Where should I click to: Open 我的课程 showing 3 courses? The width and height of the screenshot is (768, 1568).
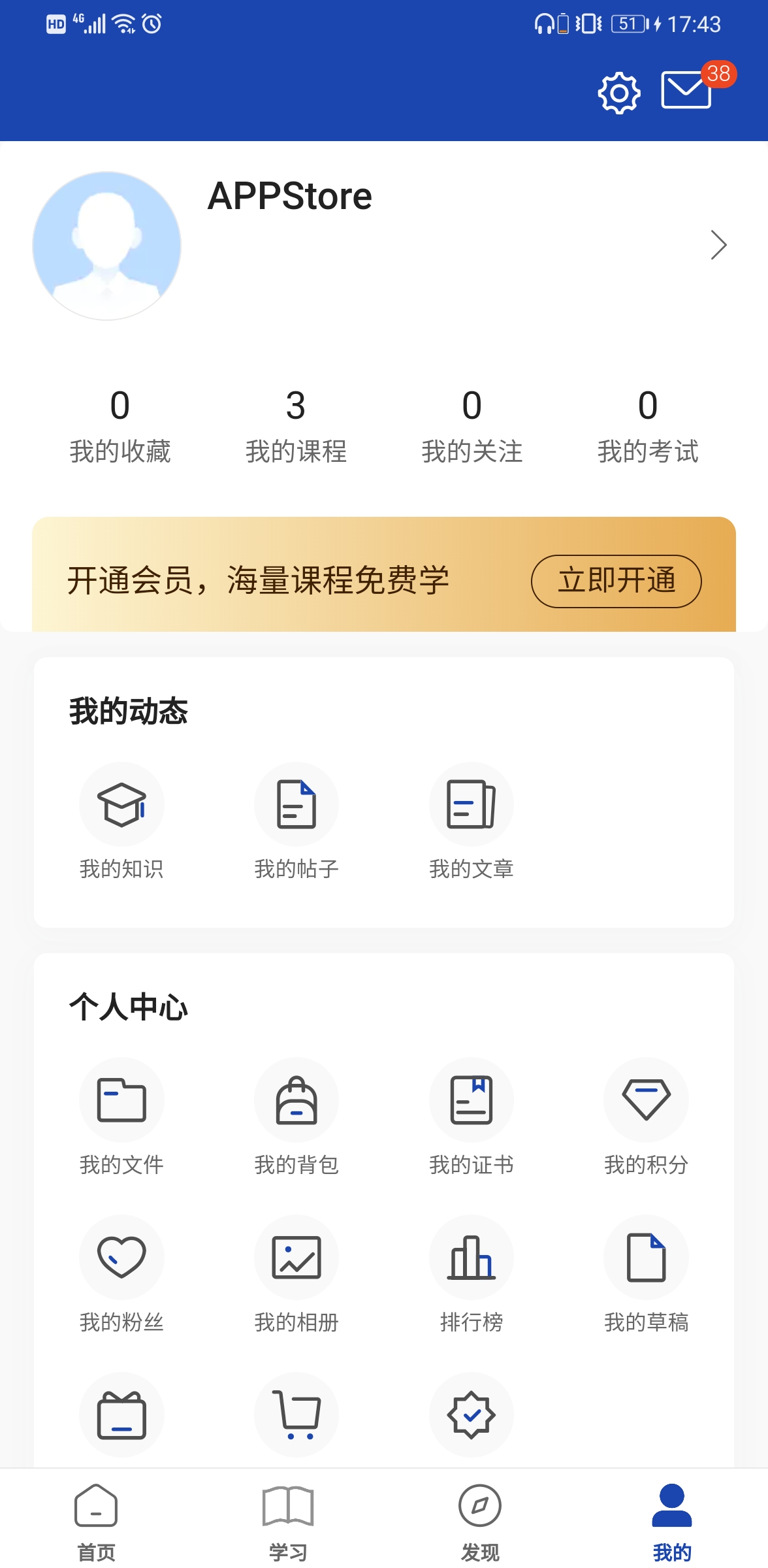297,425
